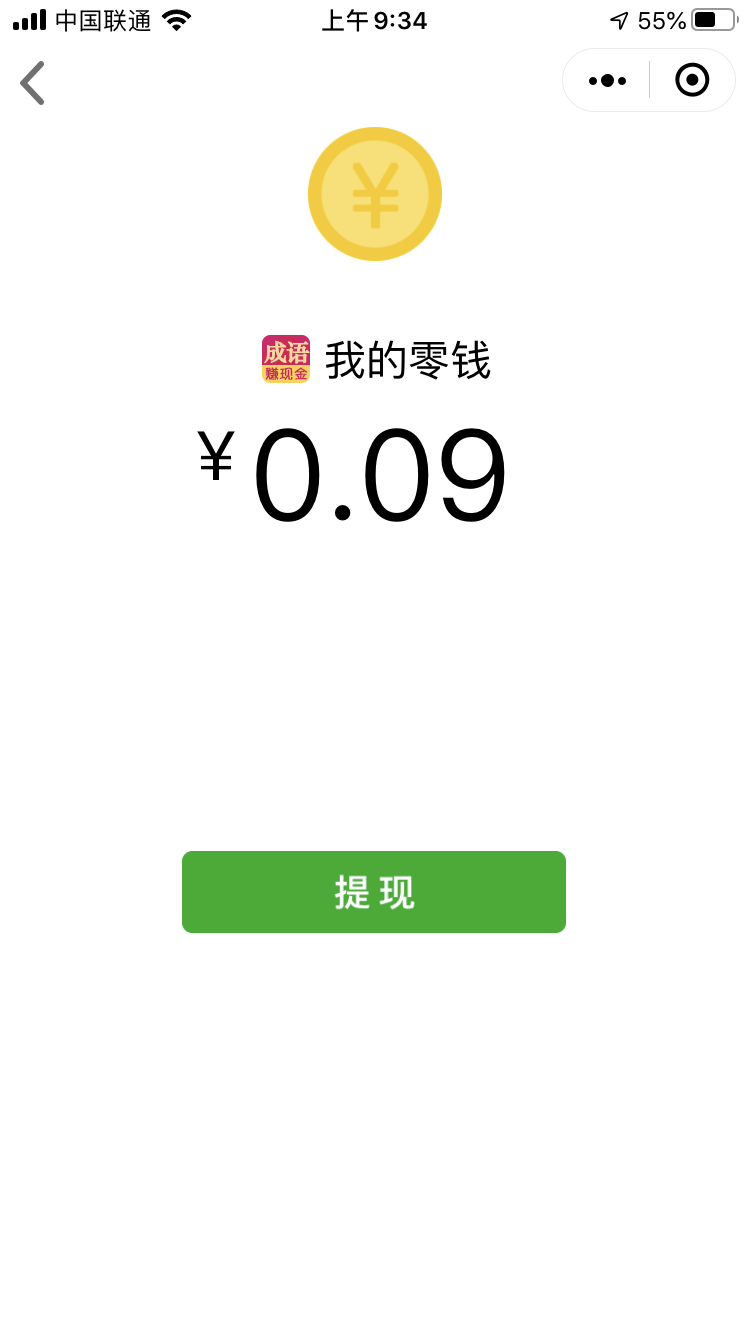
Task: Tap the green 提现 withdraw button
Action: [x=374, y=892]
